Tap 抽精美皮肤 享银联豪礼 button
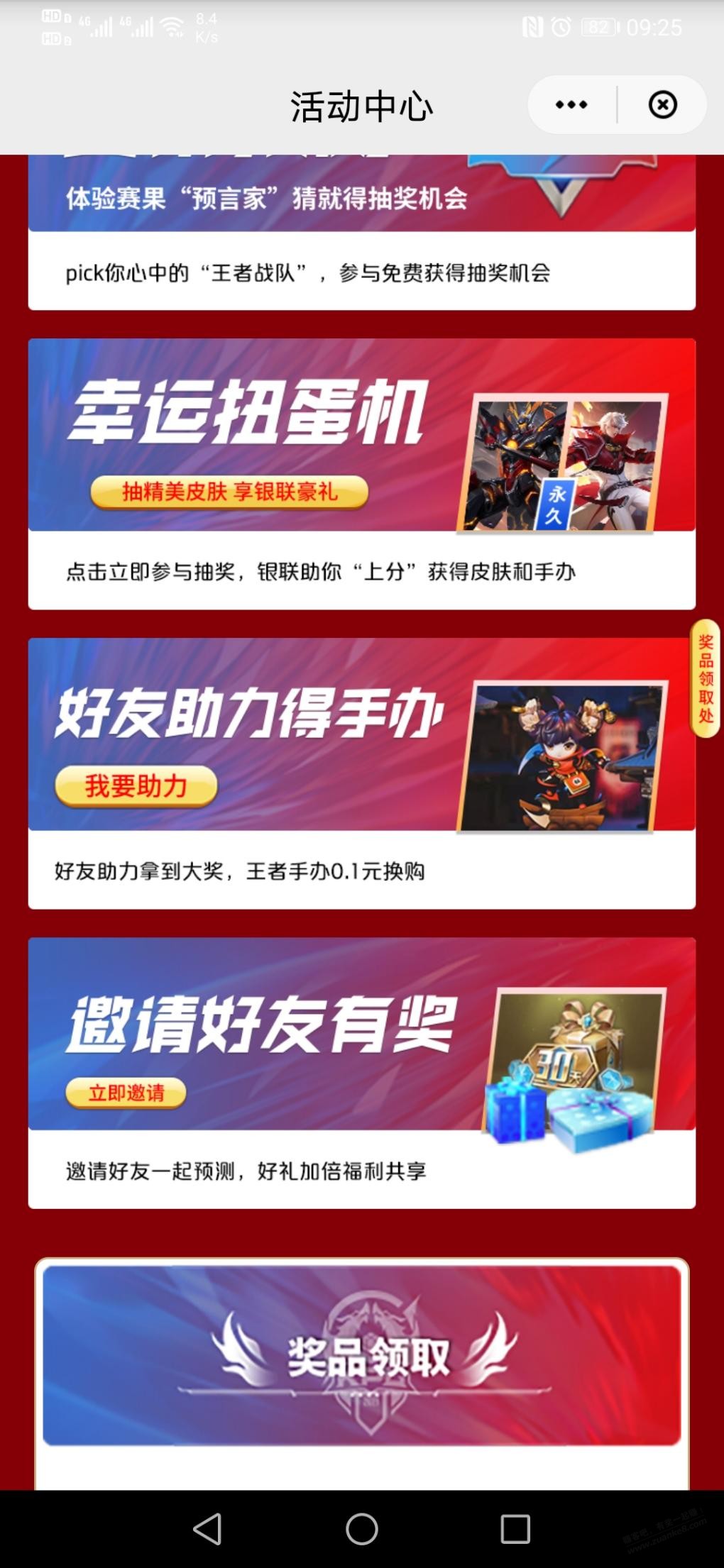This screenshot has width=724, height=1568. coord(229,492)
